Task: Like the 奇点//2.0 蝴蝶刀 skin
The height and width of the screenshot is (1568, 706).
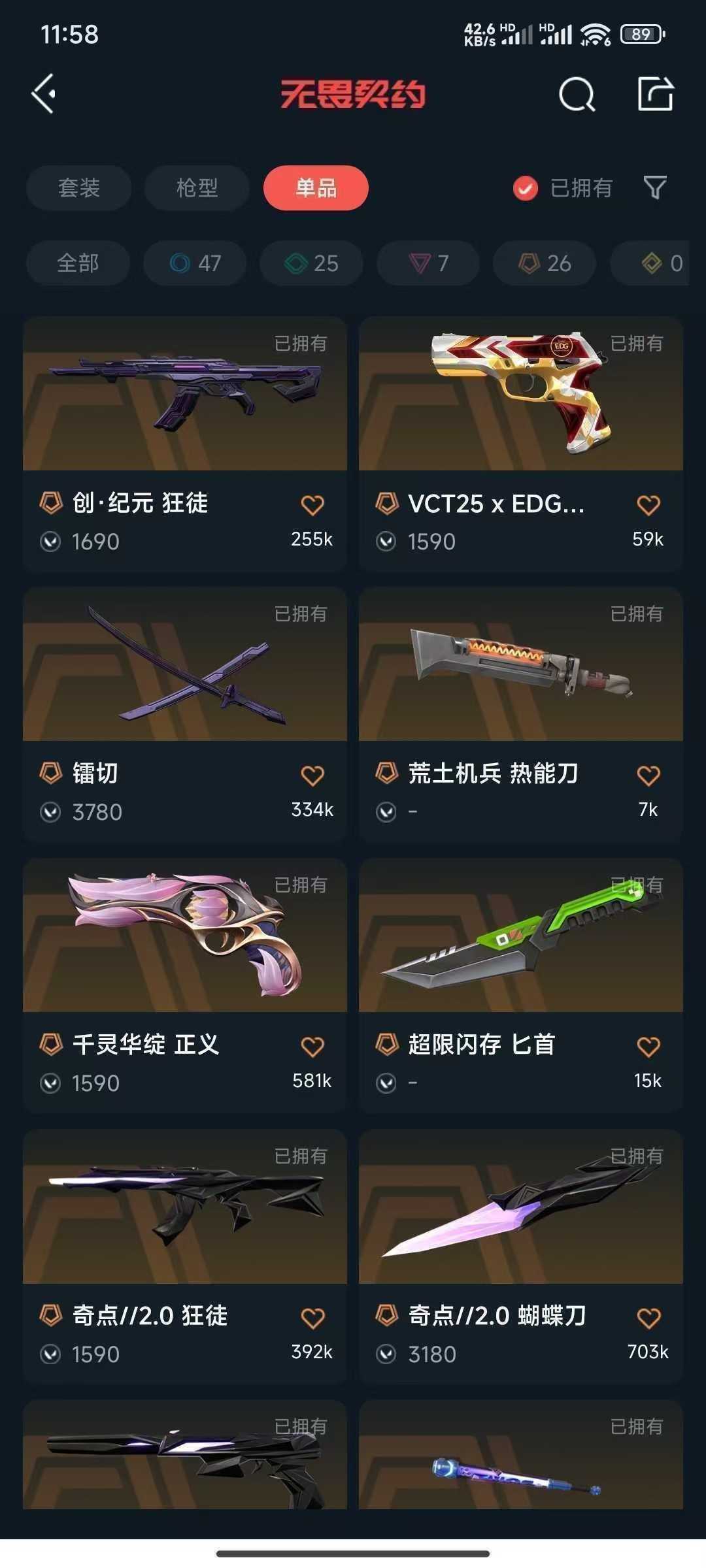Action: (648, 1318)
